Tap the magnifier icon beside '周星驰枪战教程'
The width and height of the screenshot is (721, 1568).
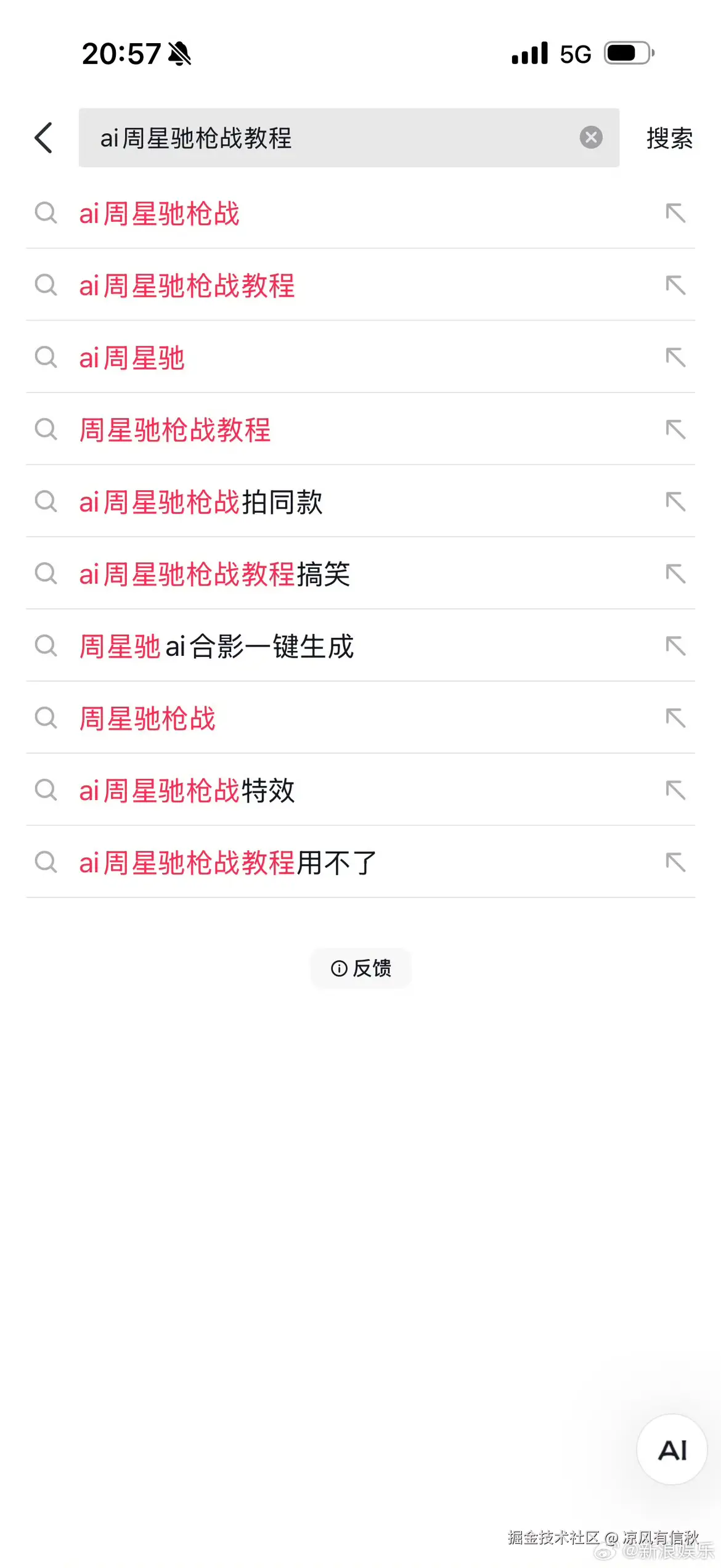[46, 430]
